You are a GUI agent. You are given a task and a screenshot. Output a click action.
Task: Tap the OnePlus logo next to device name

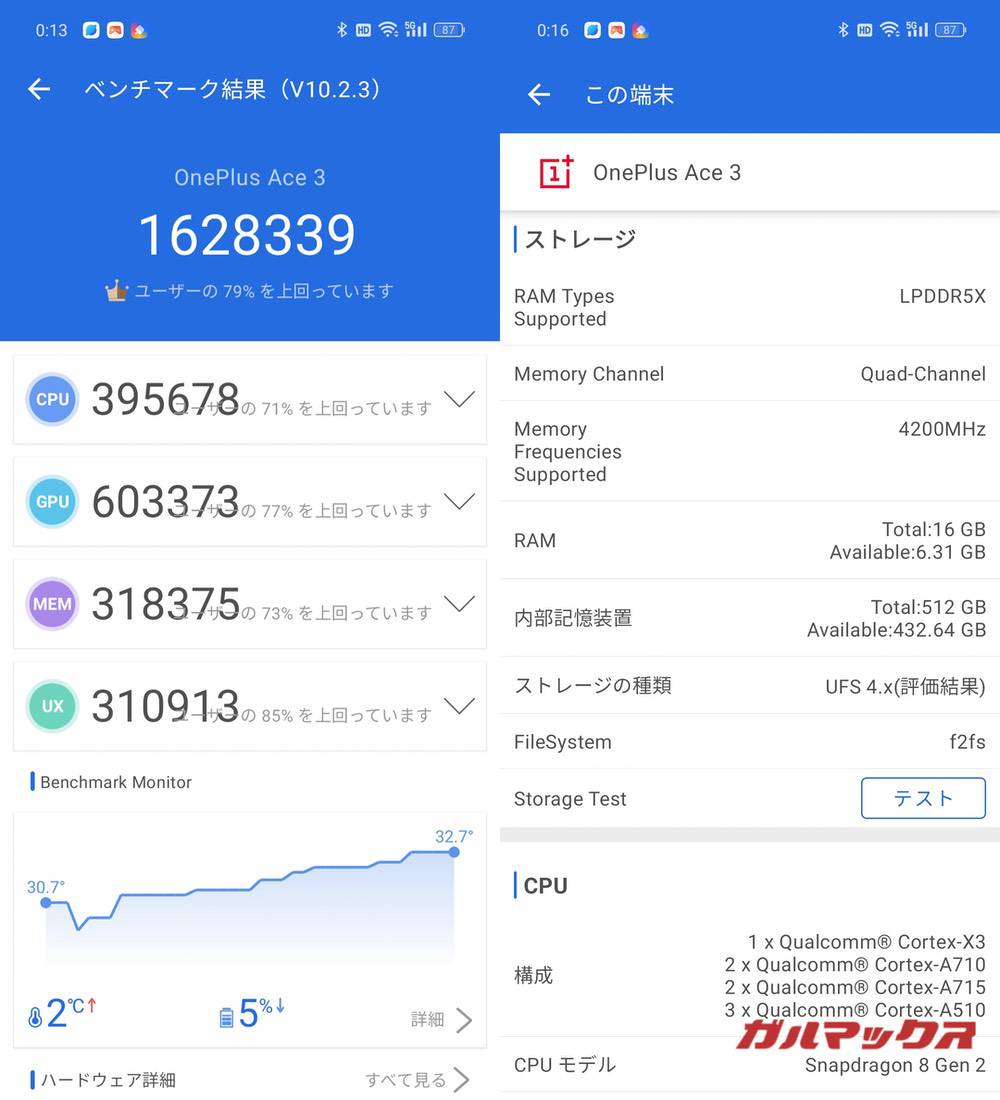(556, 172)
